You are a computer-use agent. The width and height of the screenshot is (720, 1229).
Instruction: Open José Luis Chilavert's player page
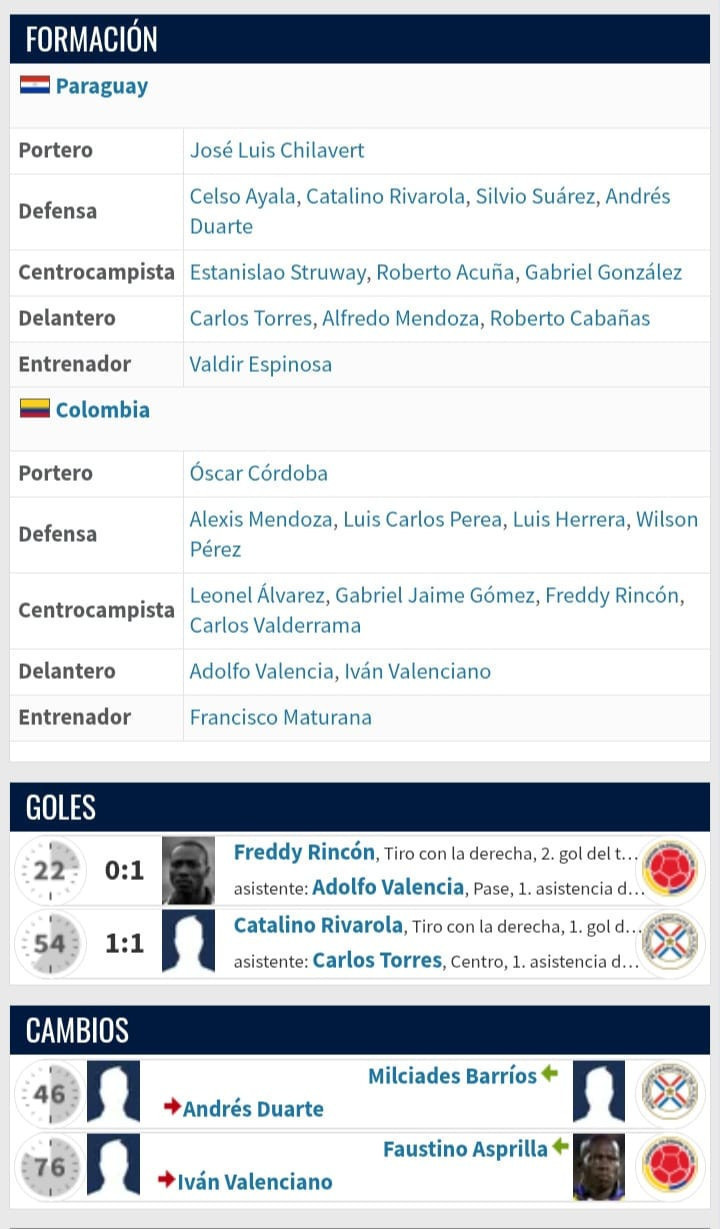[277, 150]
